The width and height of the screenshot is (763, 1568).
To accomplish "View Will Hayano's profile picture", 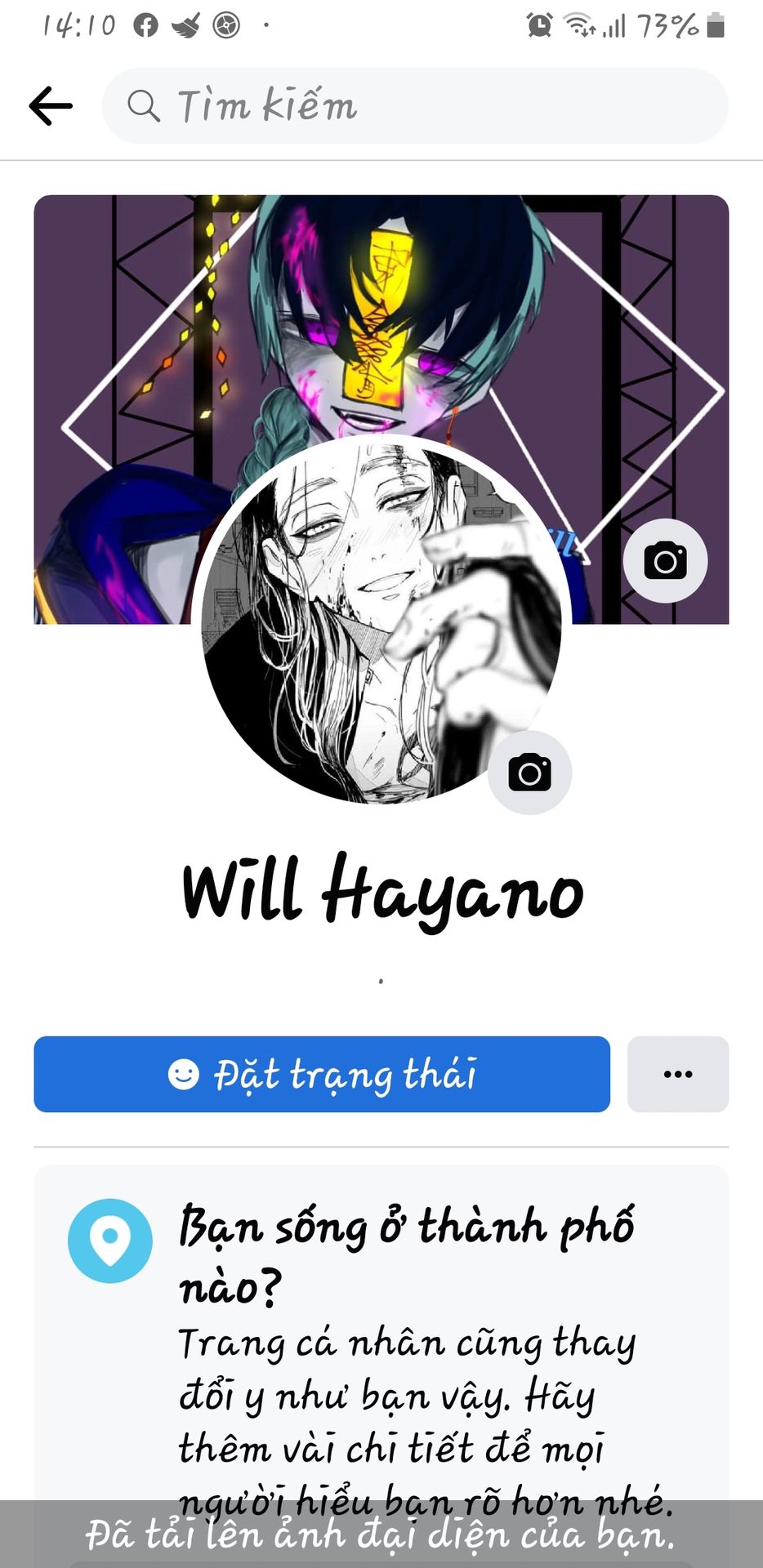I will tap(381, 622).
